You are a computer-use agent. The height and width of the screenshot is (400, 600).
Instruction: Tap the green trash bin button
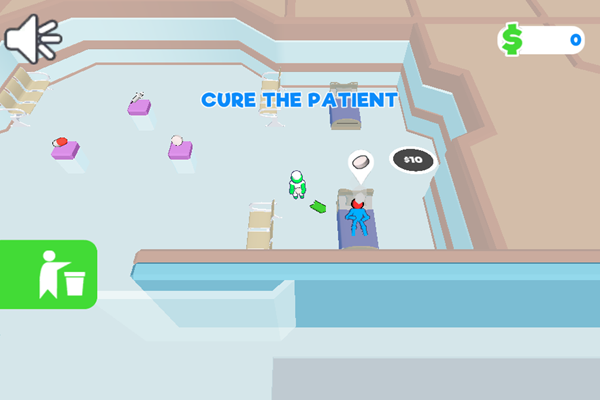click(50, 275)
